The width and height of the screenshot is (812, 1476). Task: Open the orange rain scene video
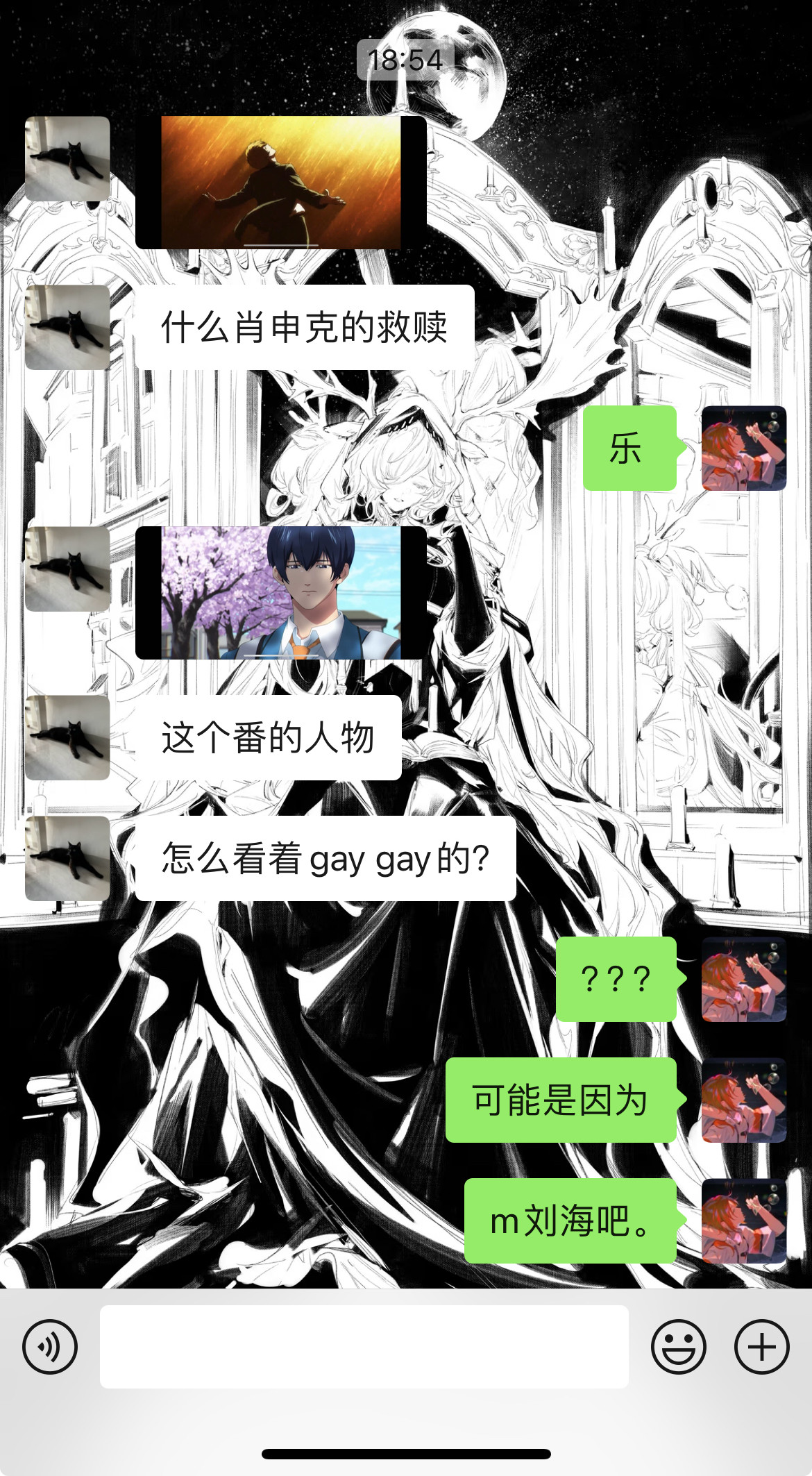click(280, 183)
